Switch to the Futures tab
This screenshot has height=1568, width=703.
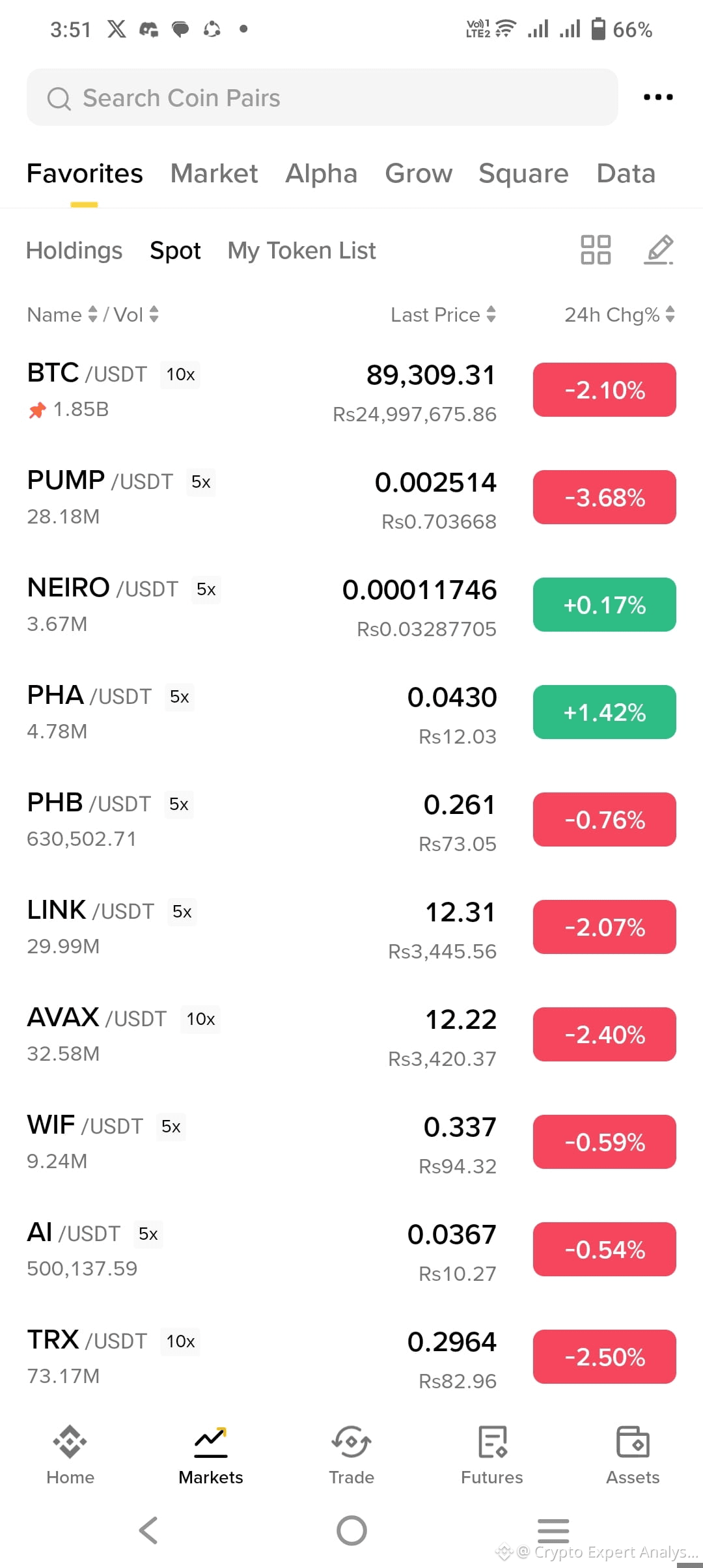tap(492, 1455)
